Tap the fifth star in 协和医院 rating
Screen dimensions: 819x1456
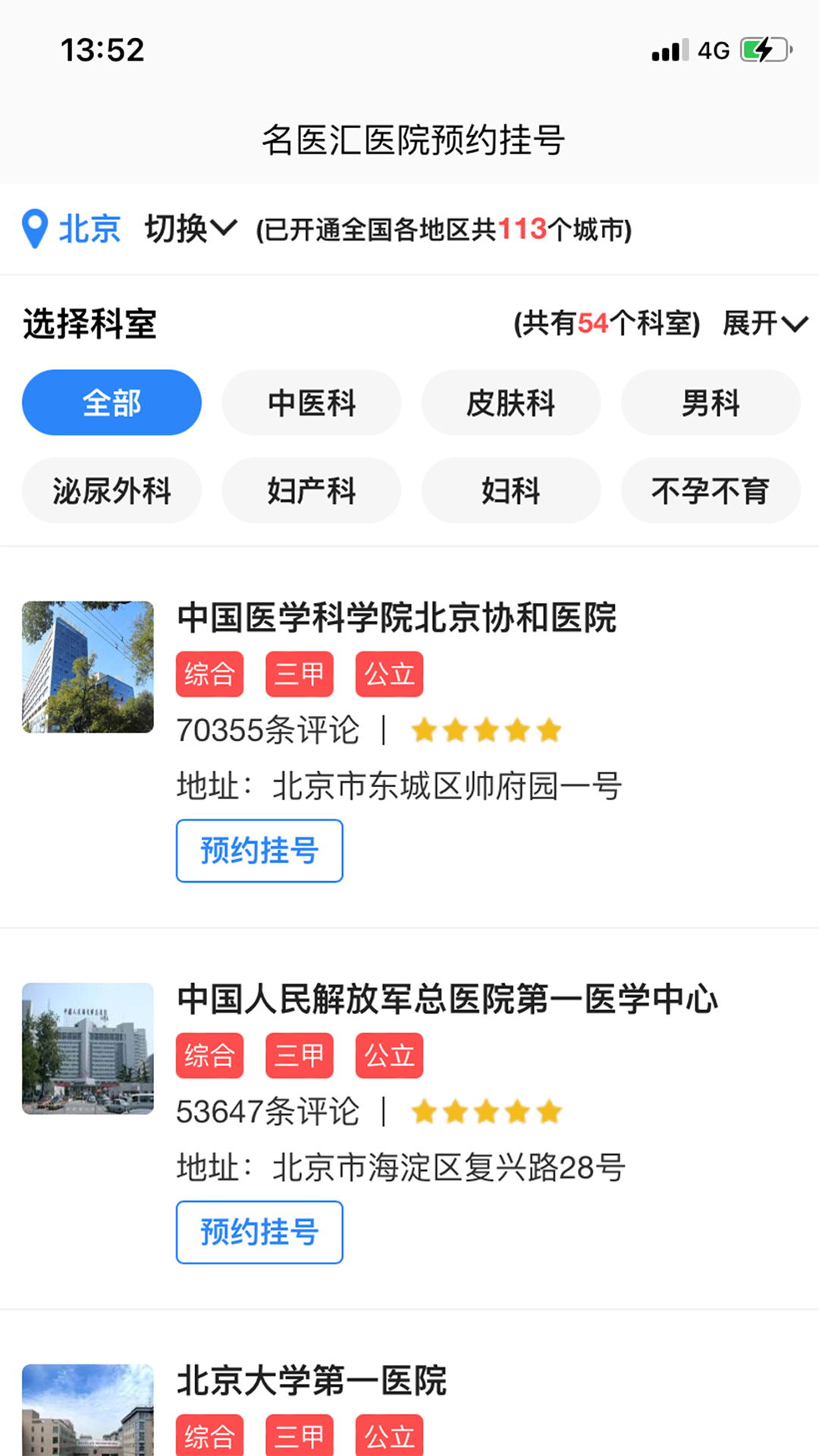(x=548, y=730)
